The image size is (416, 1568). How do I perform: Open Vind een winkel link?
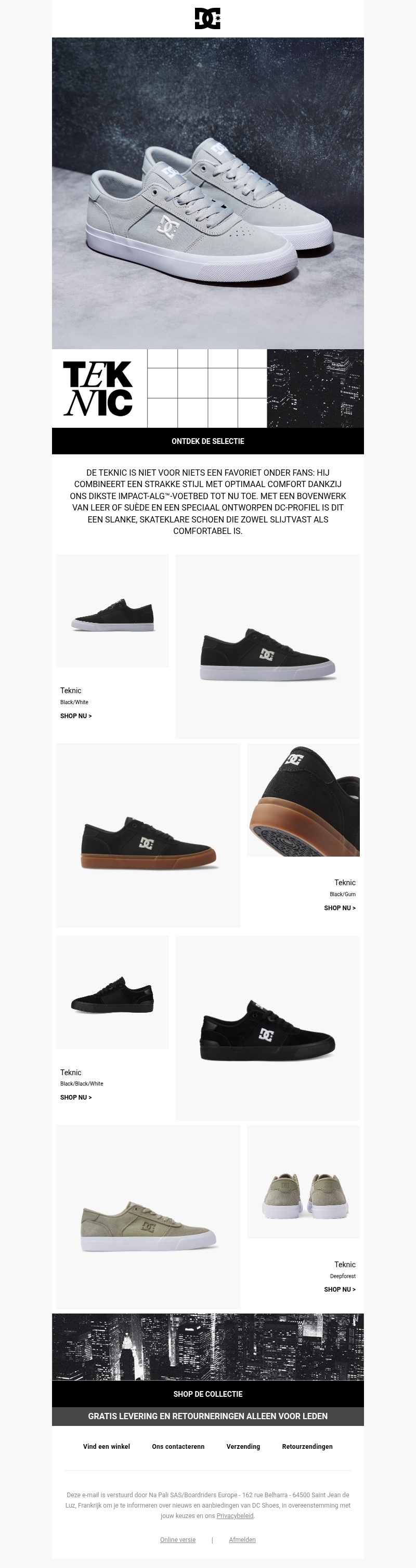tap(107, 1446)
